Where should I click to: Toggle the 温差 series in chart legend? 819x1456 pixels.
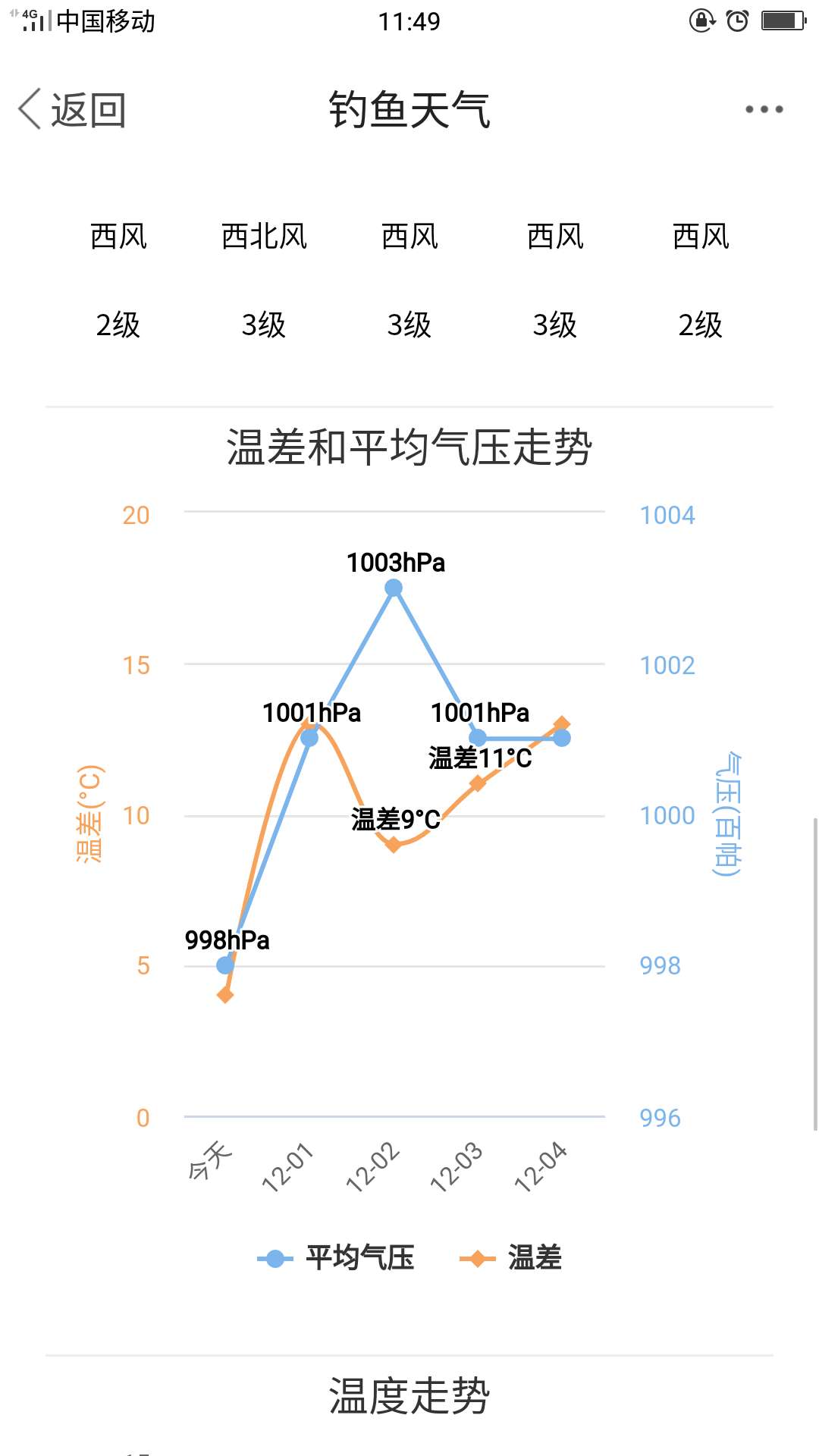pyautogui.click(x=511, y=1258)
